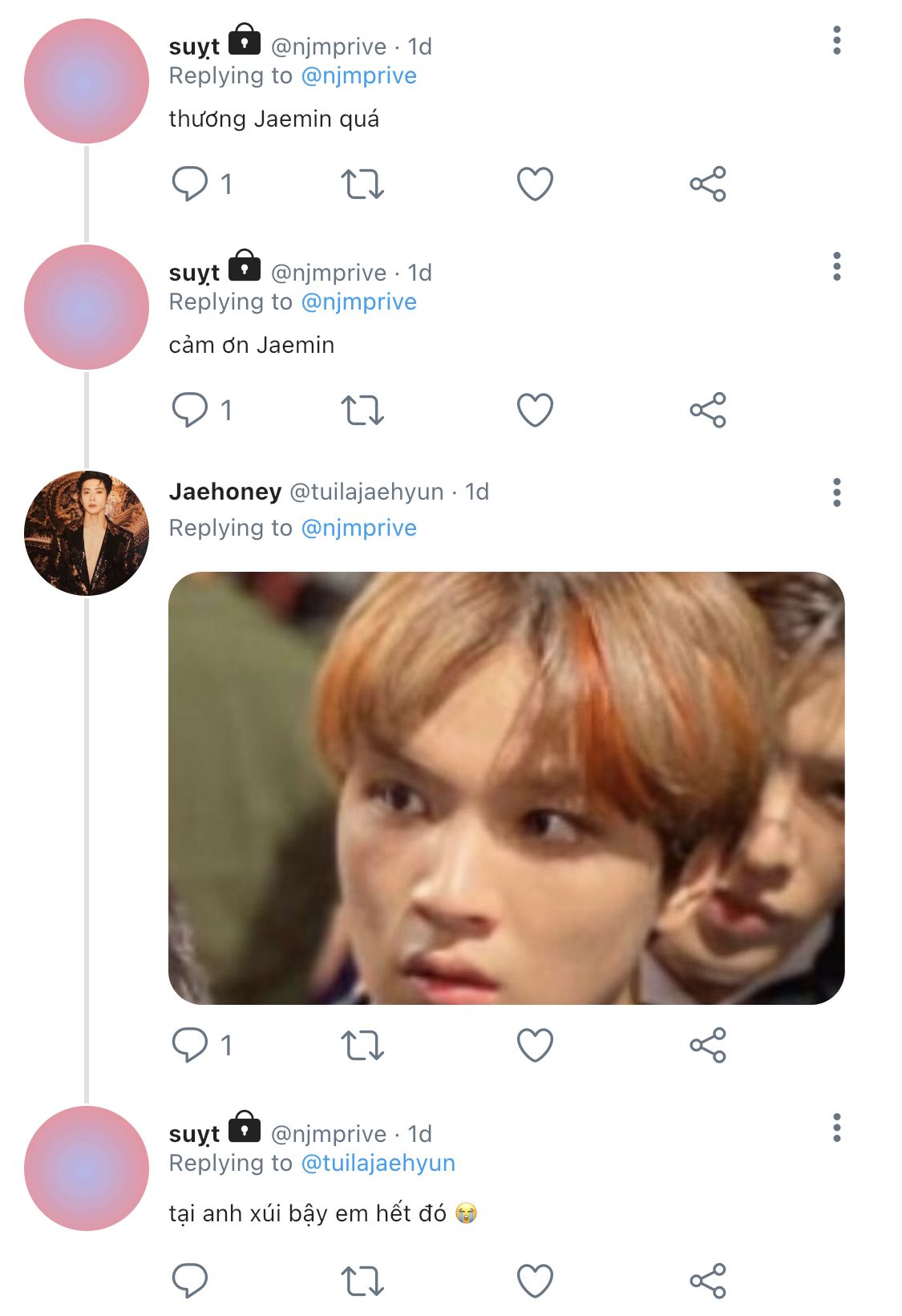Like the 'tại anh xúi bậy' tweet
Viewport: 902px width, 1316px height.
click(535, 1281)
